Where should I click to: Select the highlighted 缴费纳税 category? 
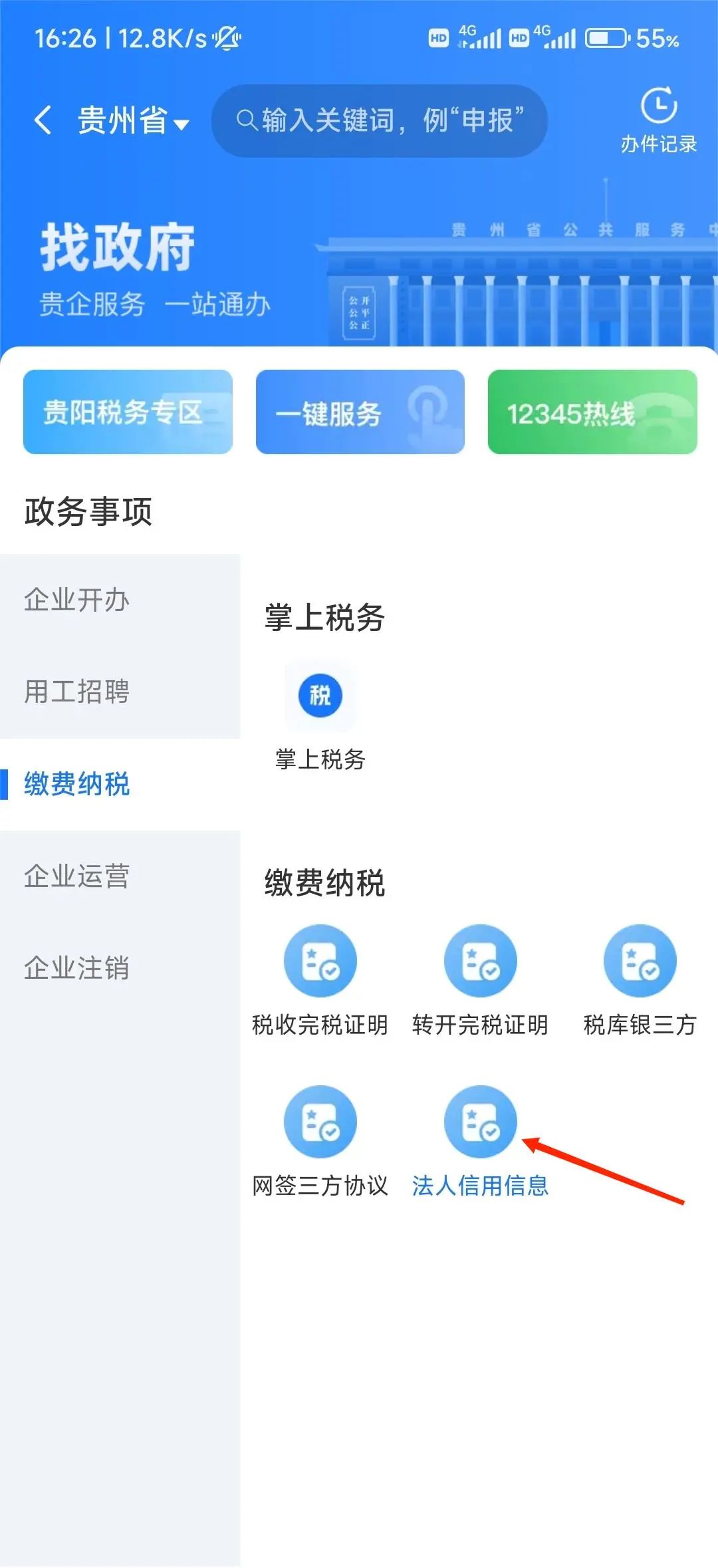(75, 785)
